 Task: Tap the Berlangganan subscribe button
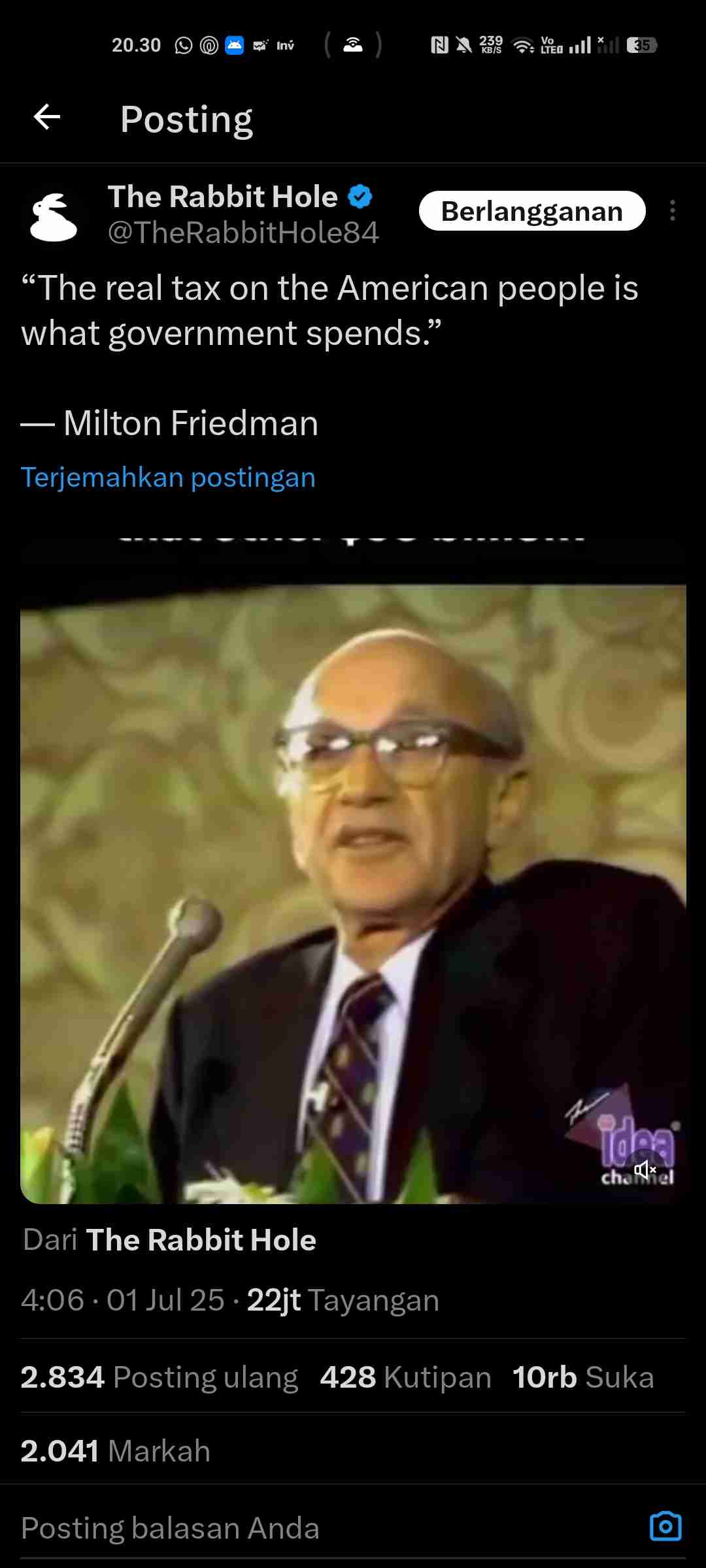click(531, 211)
